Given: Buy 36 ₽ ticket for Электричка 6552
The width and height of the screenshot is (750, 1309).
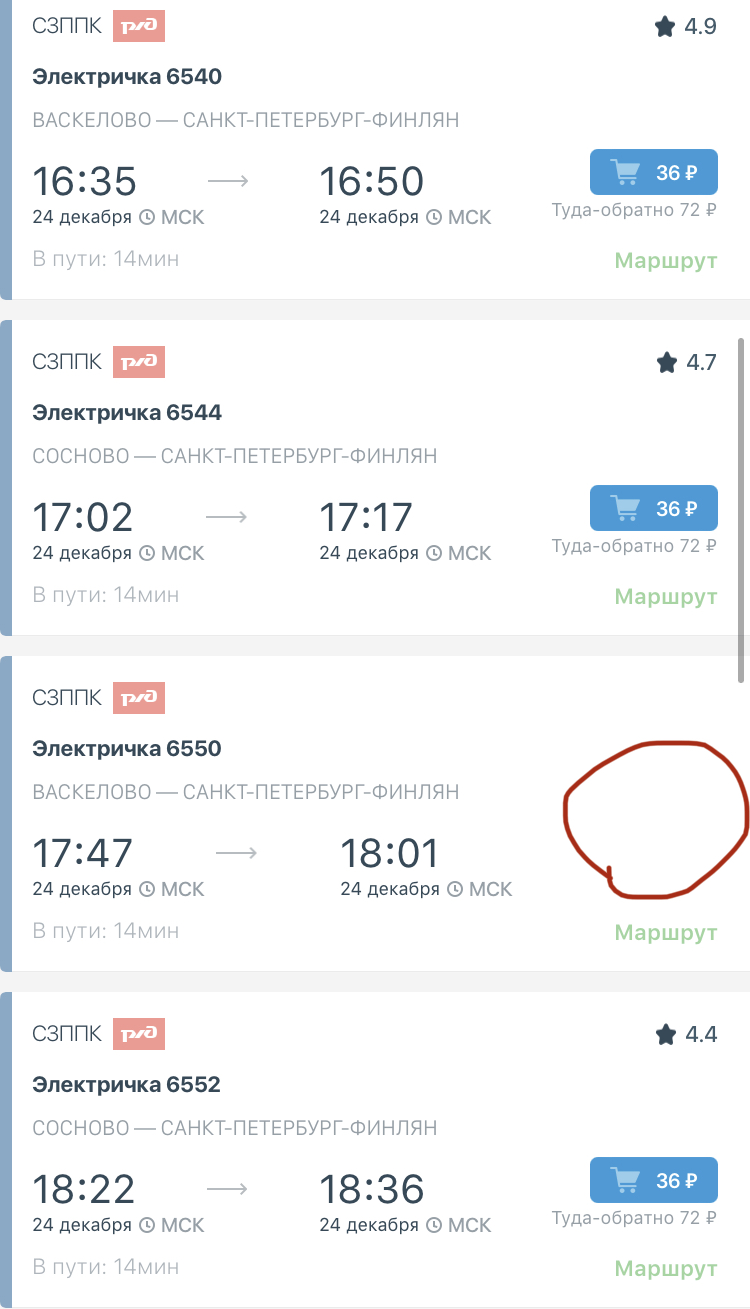Looking at the screenshot, I should pyautogui.click(x=653, y=1180).
